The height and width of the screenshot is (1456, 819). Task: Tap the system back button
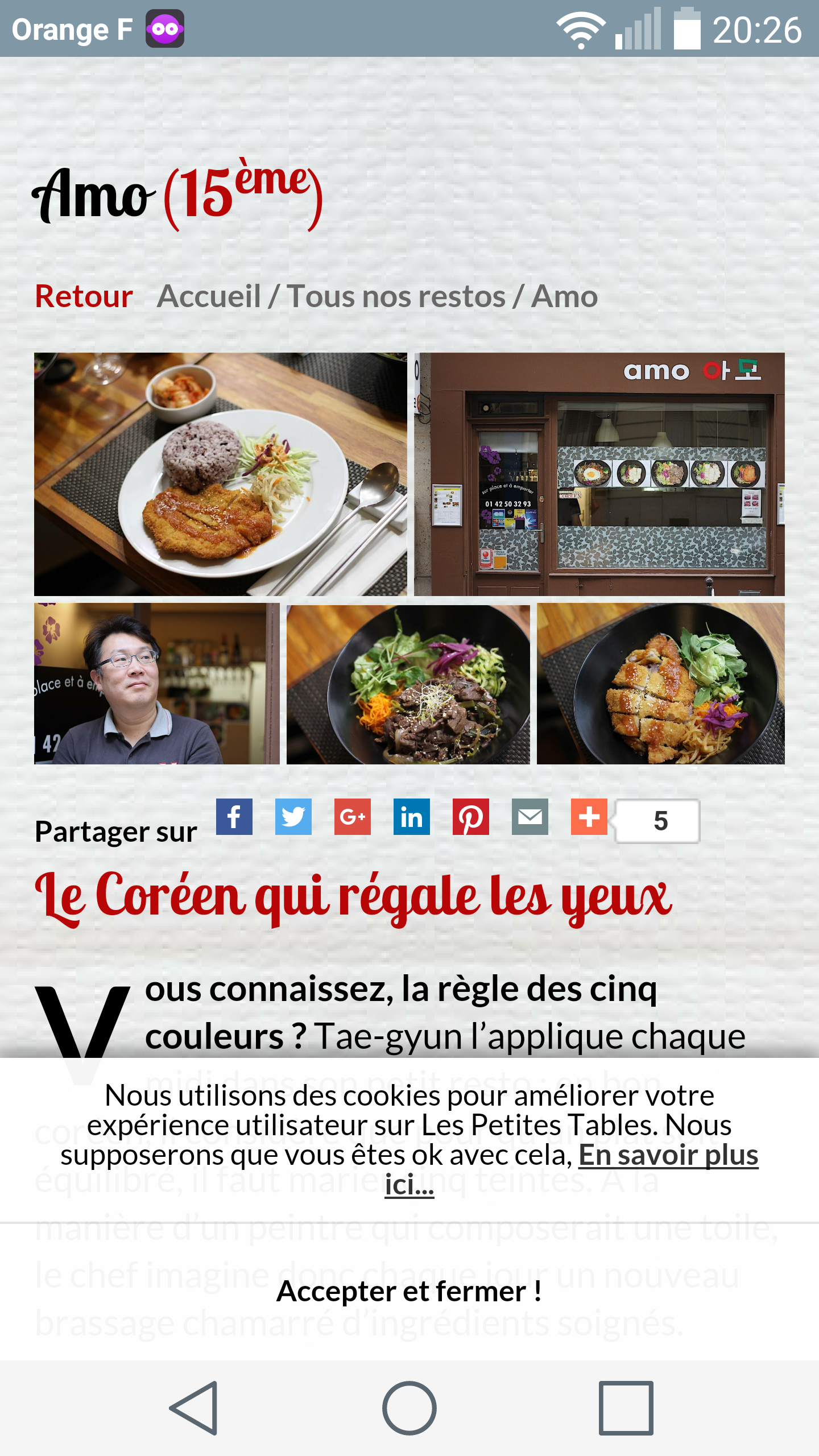click(x=194, y=1408)
